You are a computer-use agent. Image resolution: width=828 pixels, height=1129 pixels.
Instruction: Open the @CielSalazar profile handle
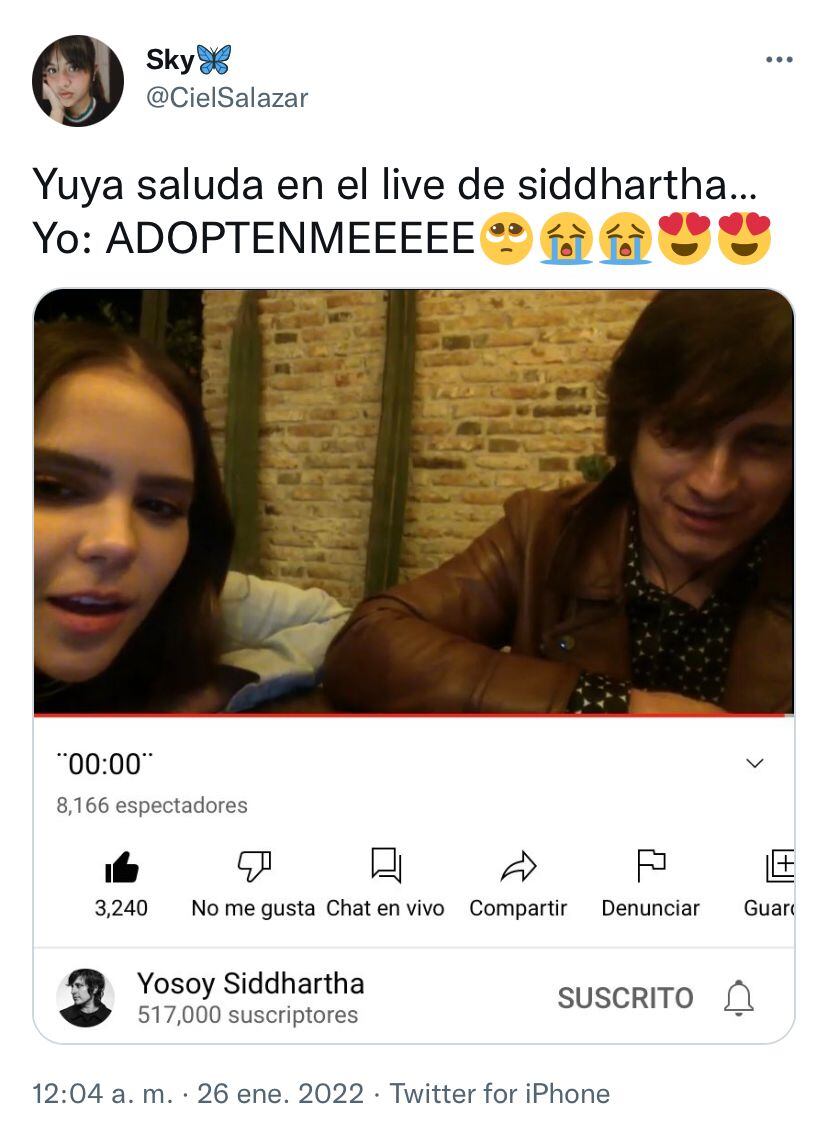coord(227,97)
